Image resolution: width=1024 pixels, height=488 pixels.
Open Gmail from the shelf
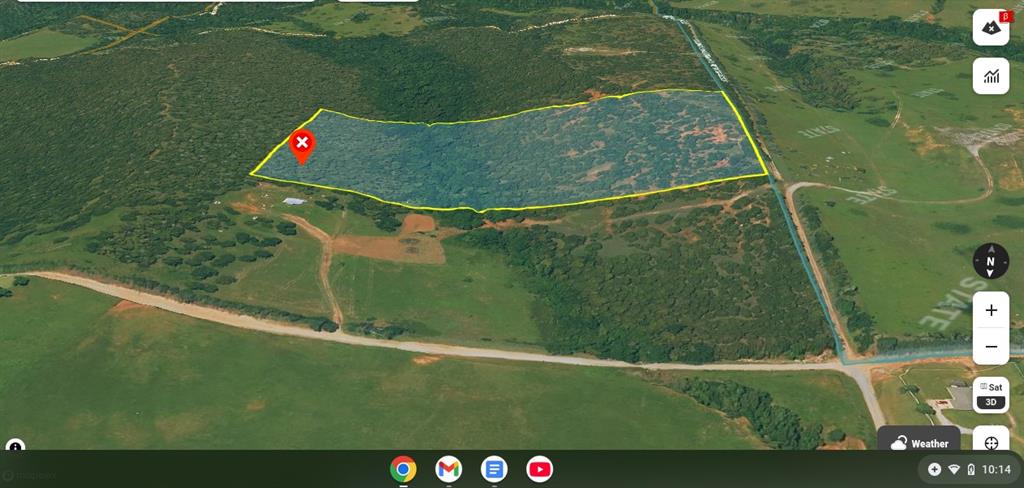pos(448,469)
